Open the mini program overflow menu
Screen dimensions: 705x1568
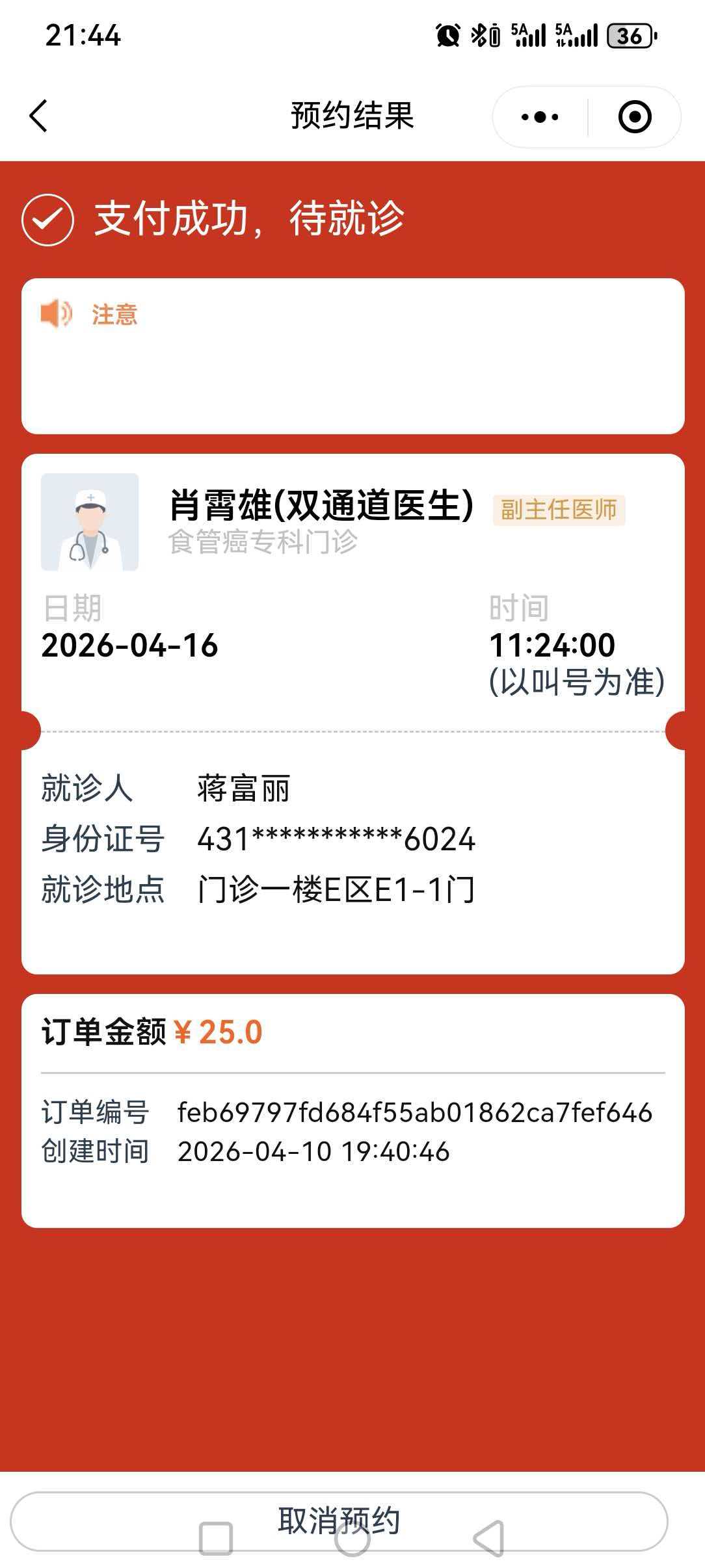[x=540, y=117]
